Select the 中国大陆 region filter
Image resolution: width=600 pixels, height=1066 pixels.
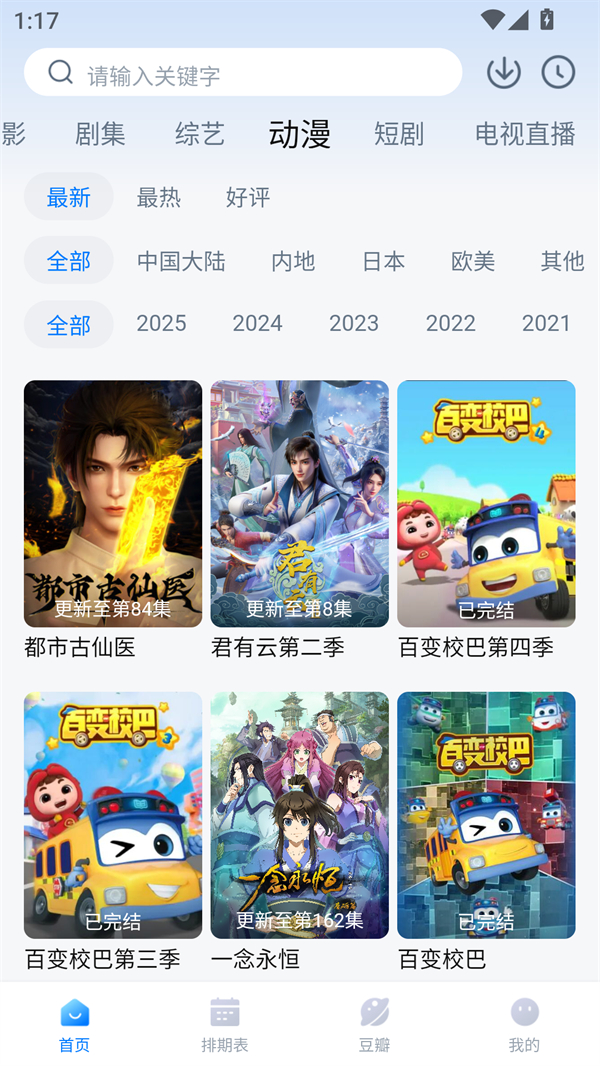181,261
